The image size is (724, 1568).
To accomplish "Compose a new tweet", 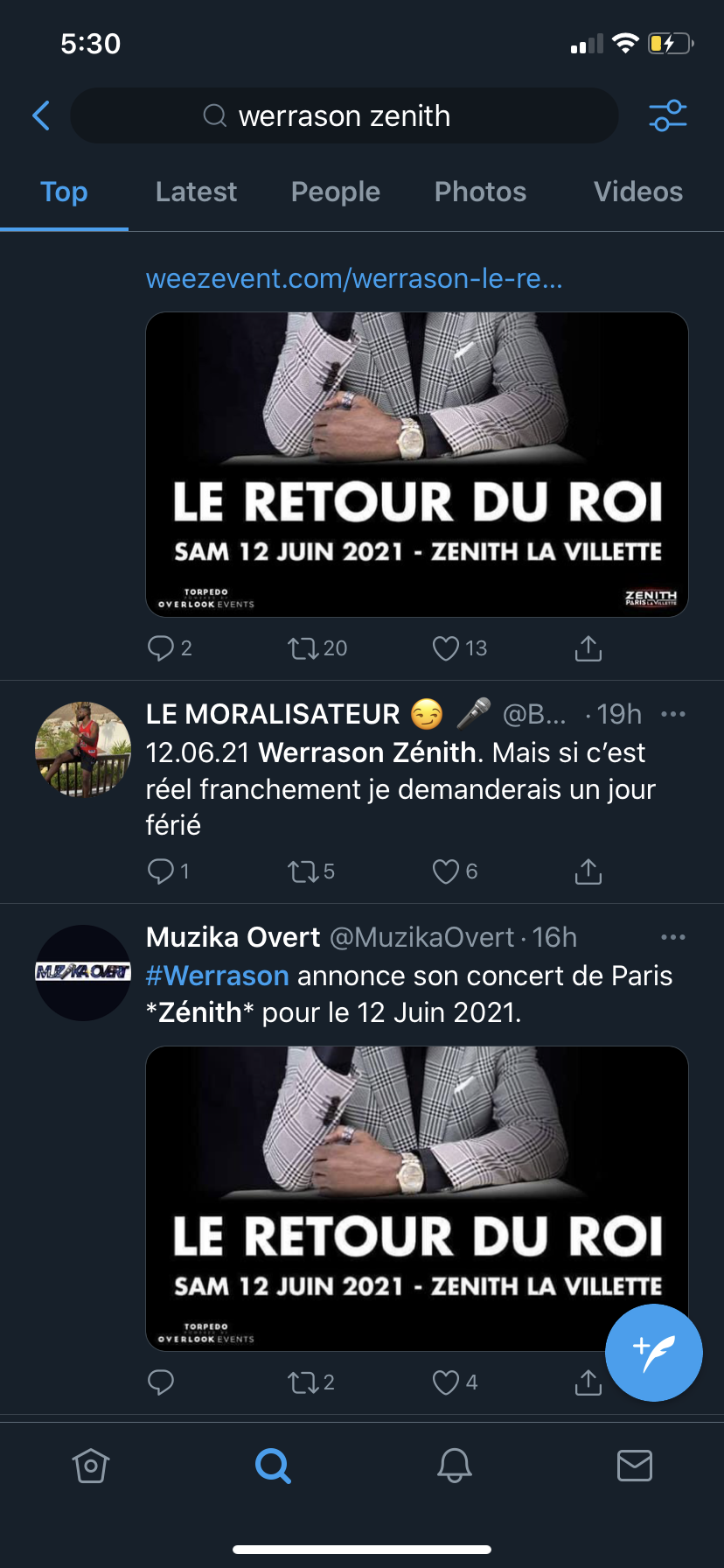I will tap(653, 1353).
